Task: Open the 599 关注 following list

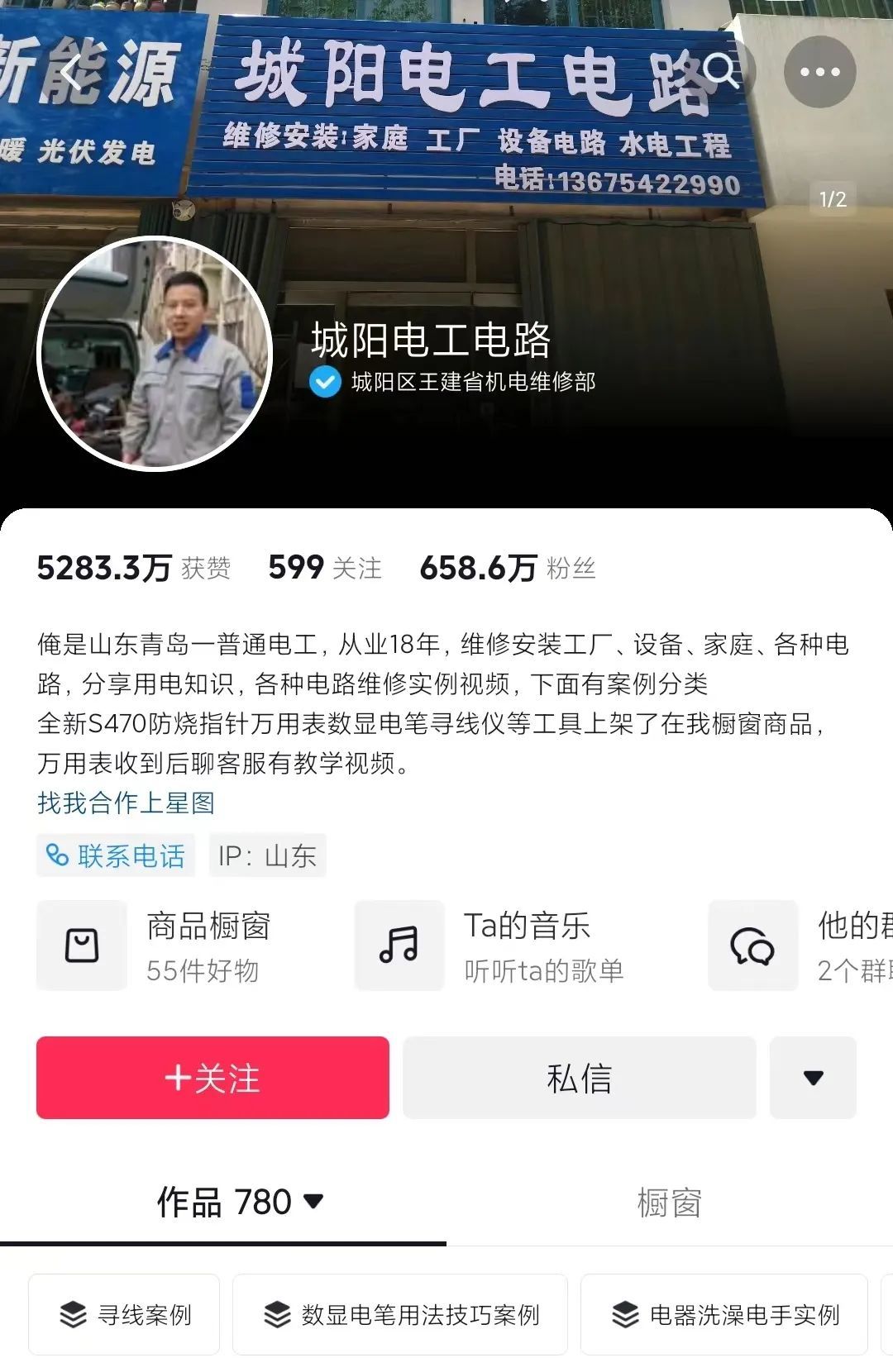Action: coord(325,568)
